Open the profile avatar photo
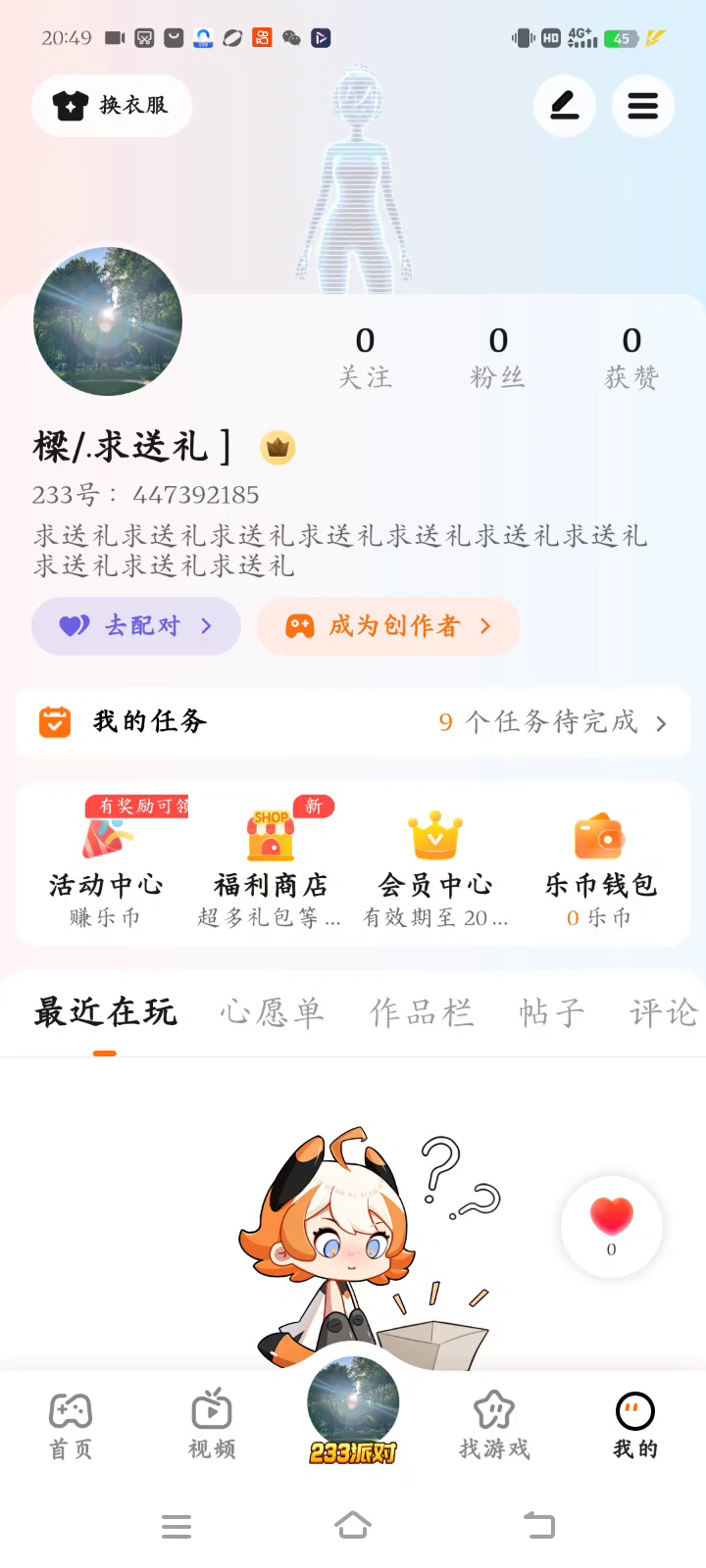Image resolution: width=706 pixels, height=1568 pixels. [x=108, y=321]
